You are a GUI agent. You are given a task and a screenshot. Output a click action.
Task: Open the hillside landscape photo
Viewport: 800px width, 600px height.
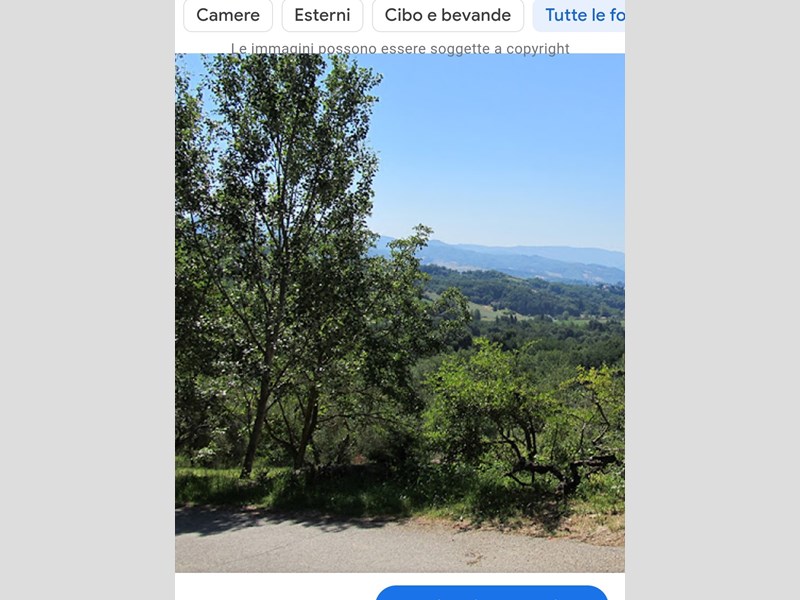coord(400,312)
